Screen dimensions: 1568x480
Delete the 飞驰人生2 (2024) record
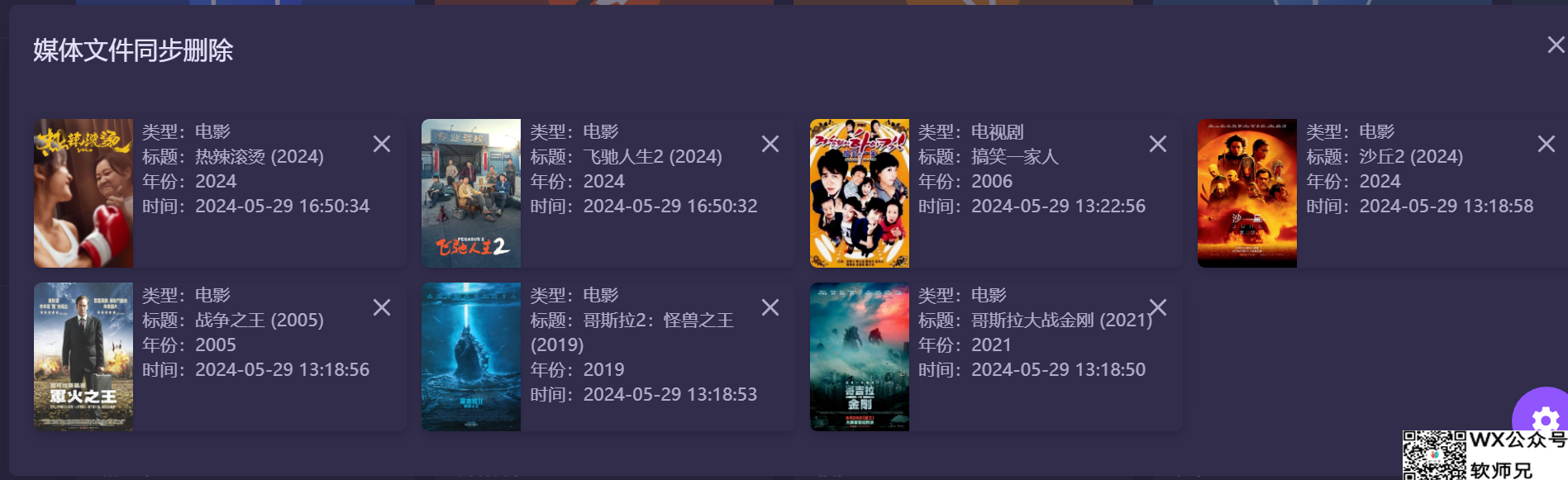(770, 144)
